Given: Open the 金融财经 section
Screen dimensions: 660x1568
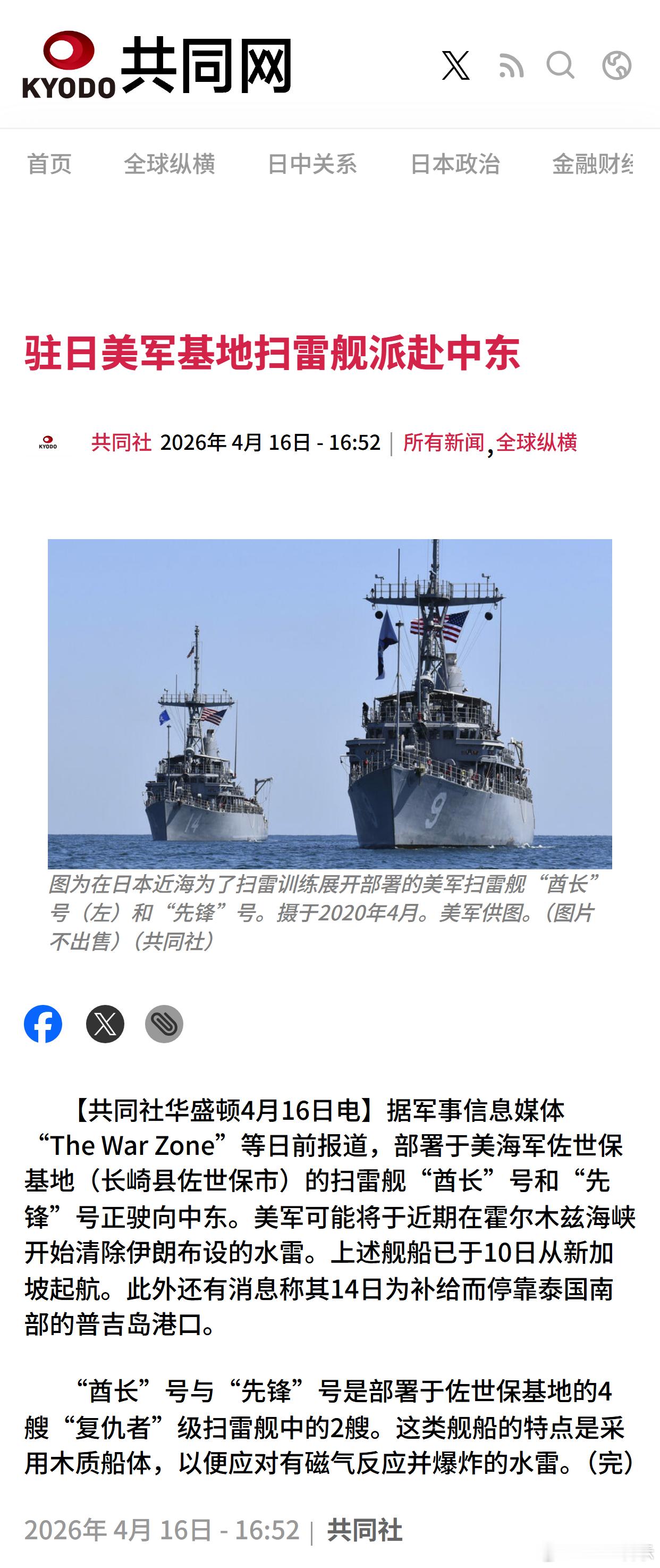Looking at the screenshot, I should tap(593, 164).
